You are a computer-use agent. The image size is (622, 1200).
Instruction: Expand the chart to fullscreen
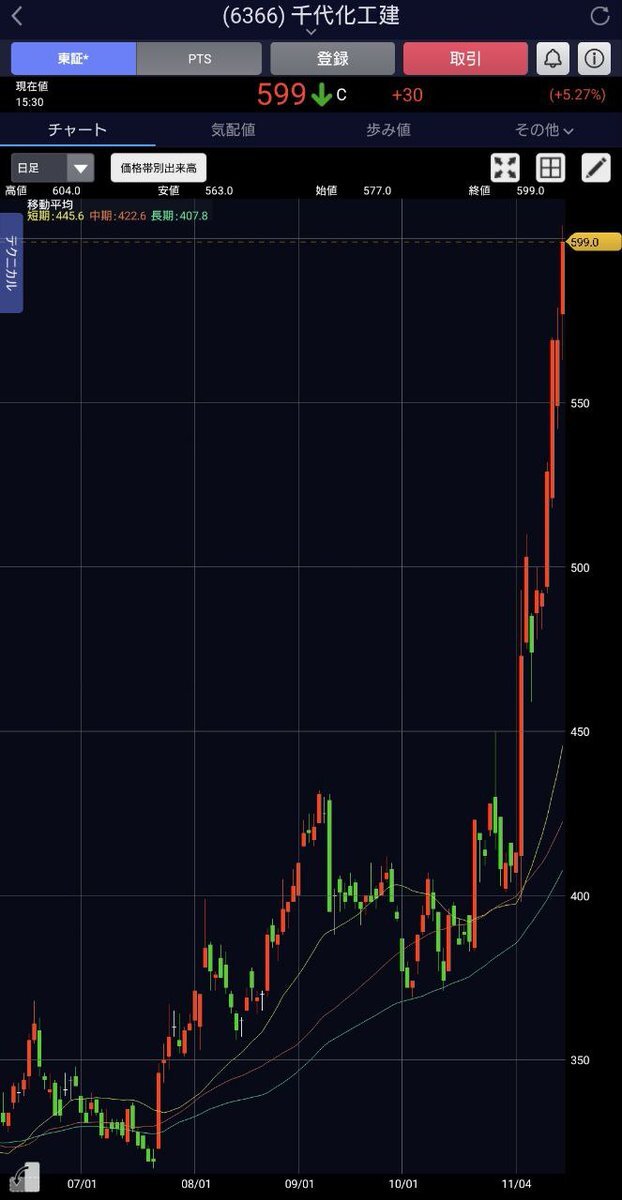[x=505, y=168]
